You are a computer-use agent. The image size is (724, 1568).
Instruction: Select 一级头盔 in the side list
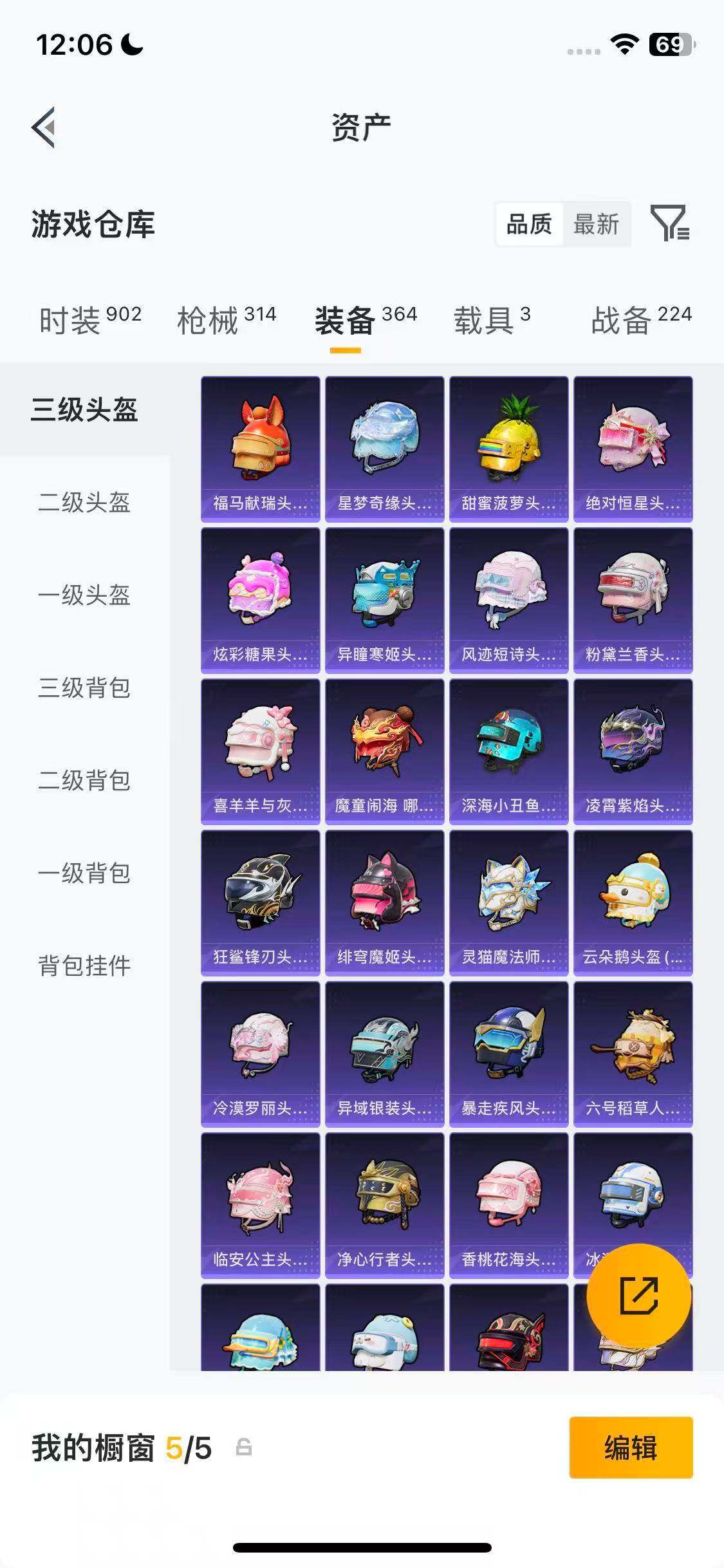point(84,595)
